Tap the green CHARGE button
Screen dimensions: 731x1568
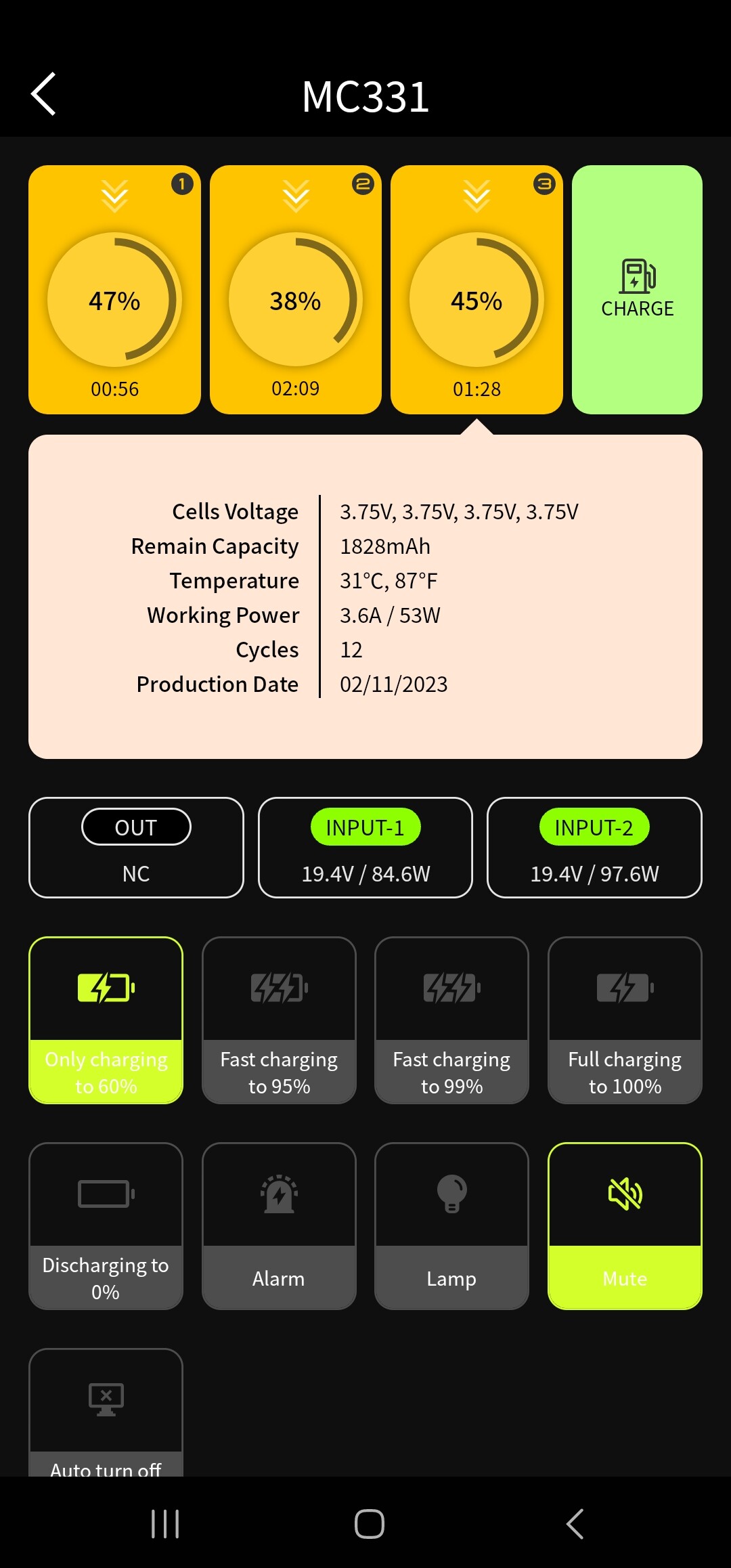point(637,289)
